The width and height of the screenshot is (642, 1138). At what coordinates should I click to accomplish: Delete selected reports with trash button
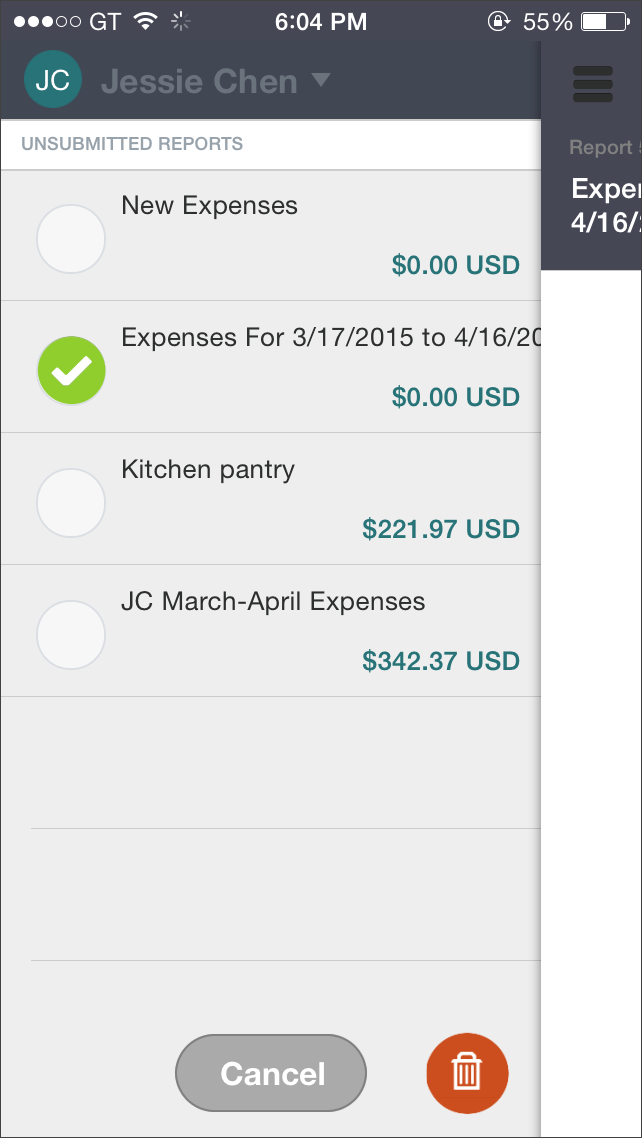pyautogui.click(x=467, y=1073)
